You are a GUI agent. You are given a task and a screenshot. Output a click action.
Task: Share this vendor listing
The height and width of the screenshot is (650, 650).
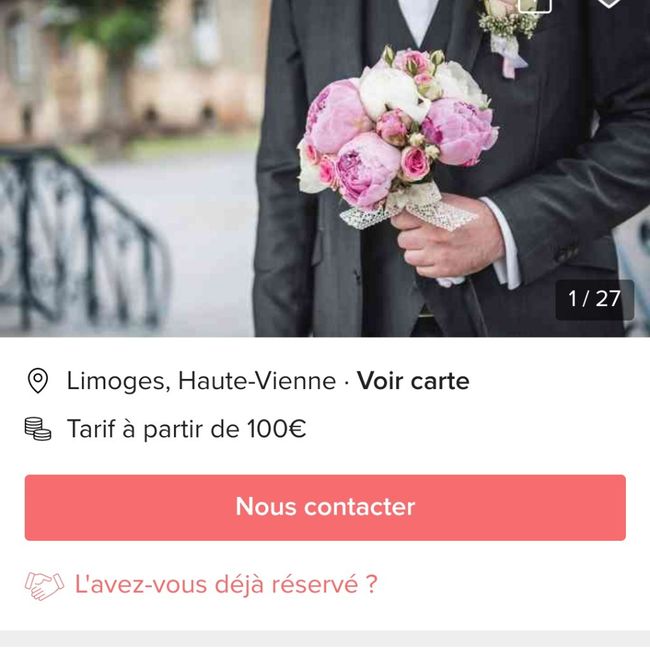pos(536,4)
